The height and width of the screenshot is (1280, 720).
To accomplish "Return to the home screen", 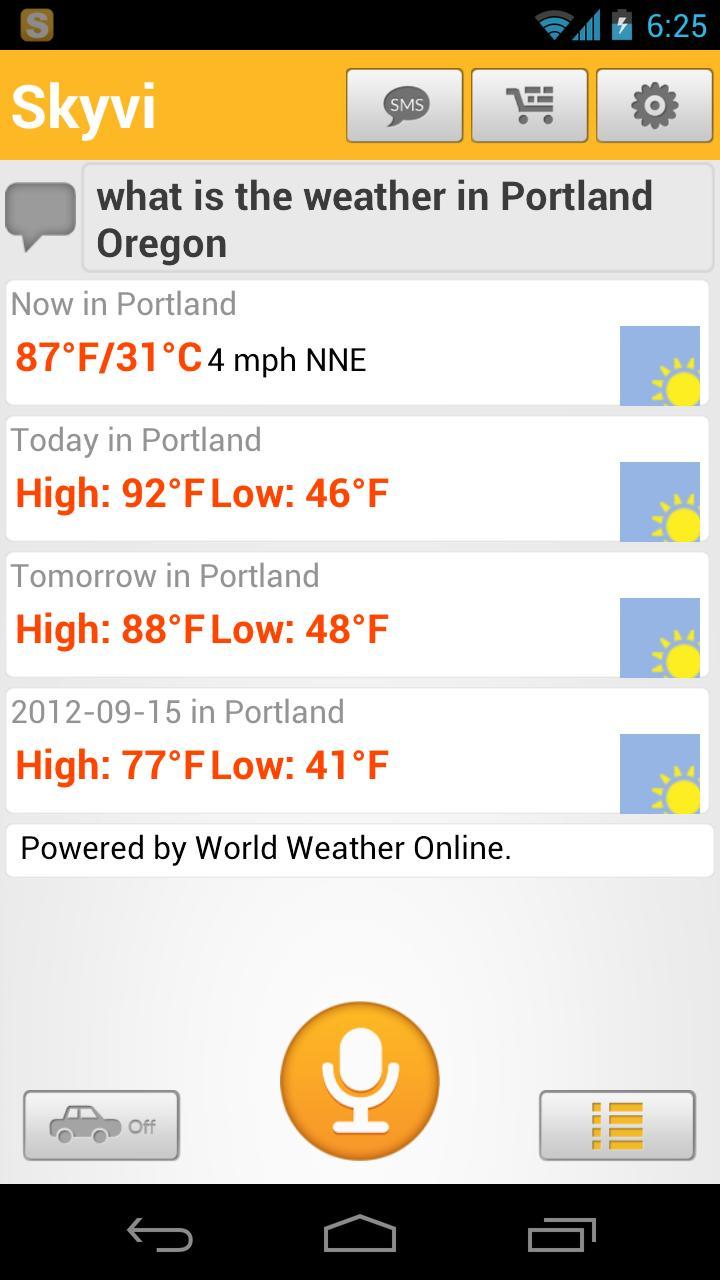I will point(360,1234).
